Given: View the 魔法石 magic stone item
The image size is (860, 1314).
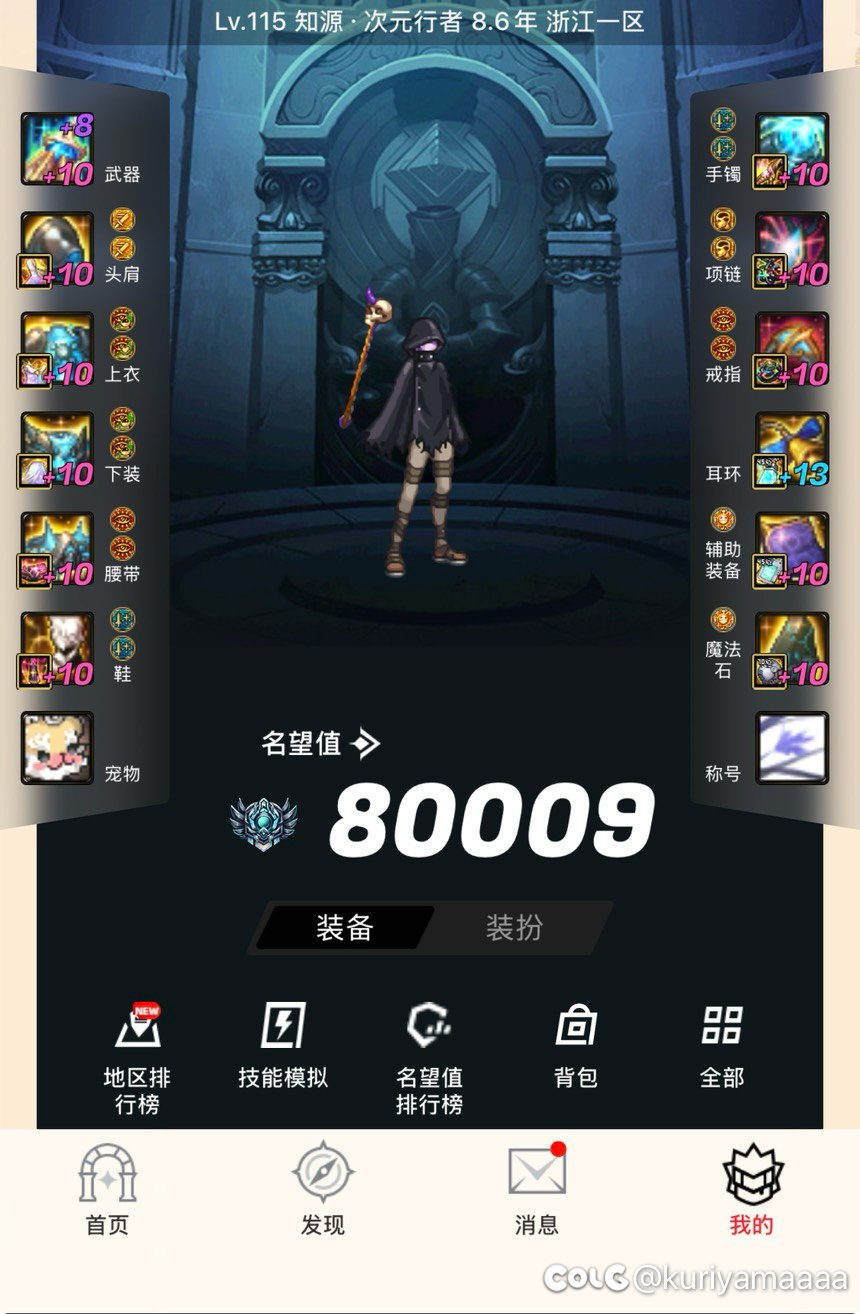Looking at the screenshot, I should 791,649.
